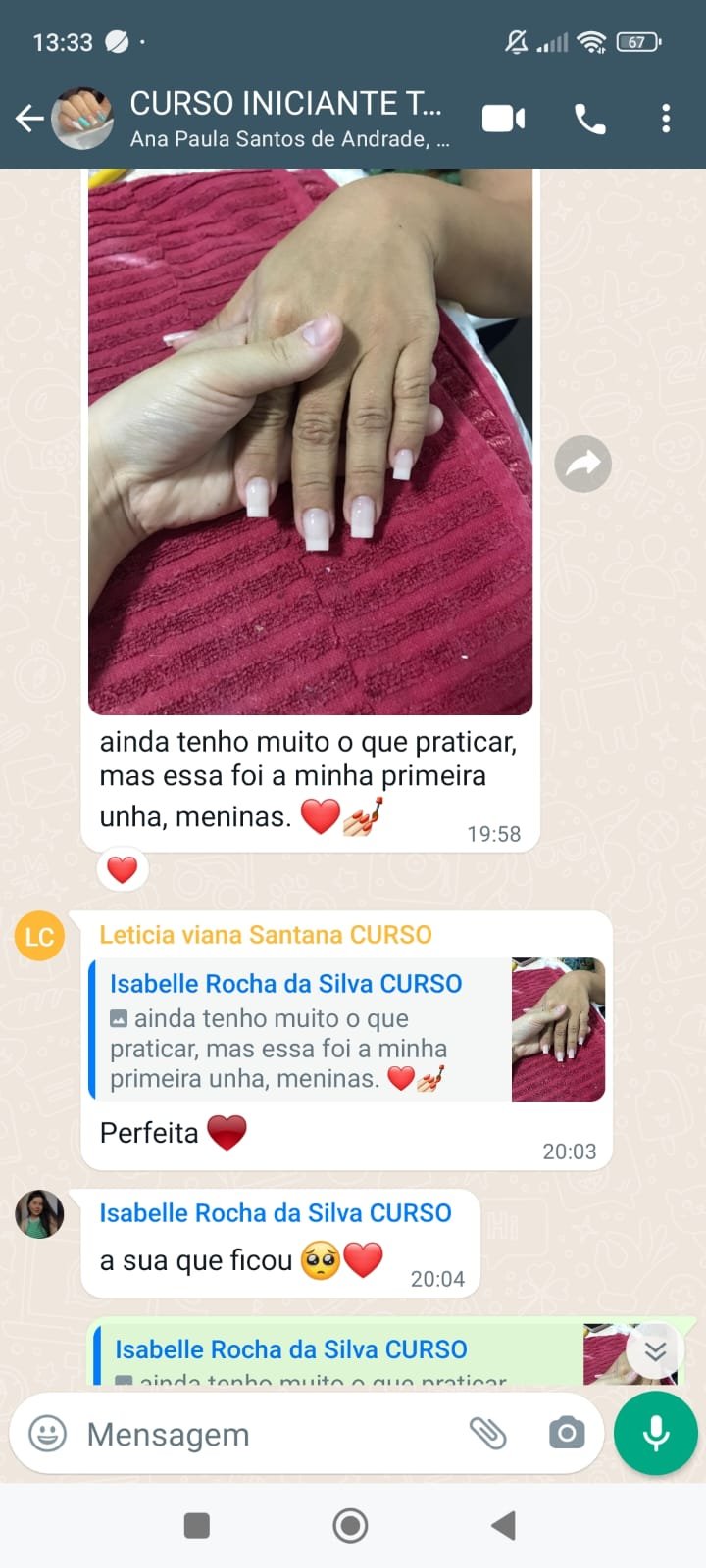Go back to the chats list
This screenshot has height=1568, width=706.
(29, 119)
